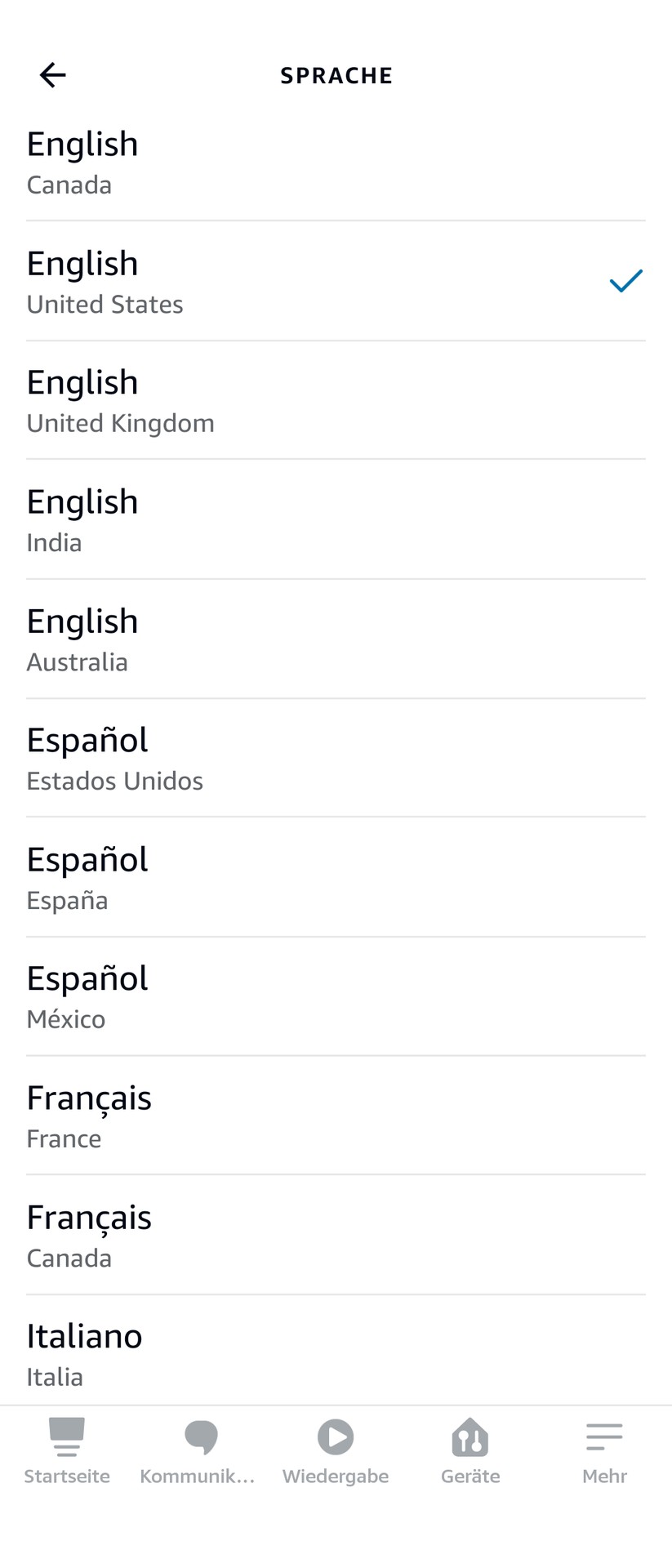
Task: Choose English United States option
Action: click(x=335, y=282)
